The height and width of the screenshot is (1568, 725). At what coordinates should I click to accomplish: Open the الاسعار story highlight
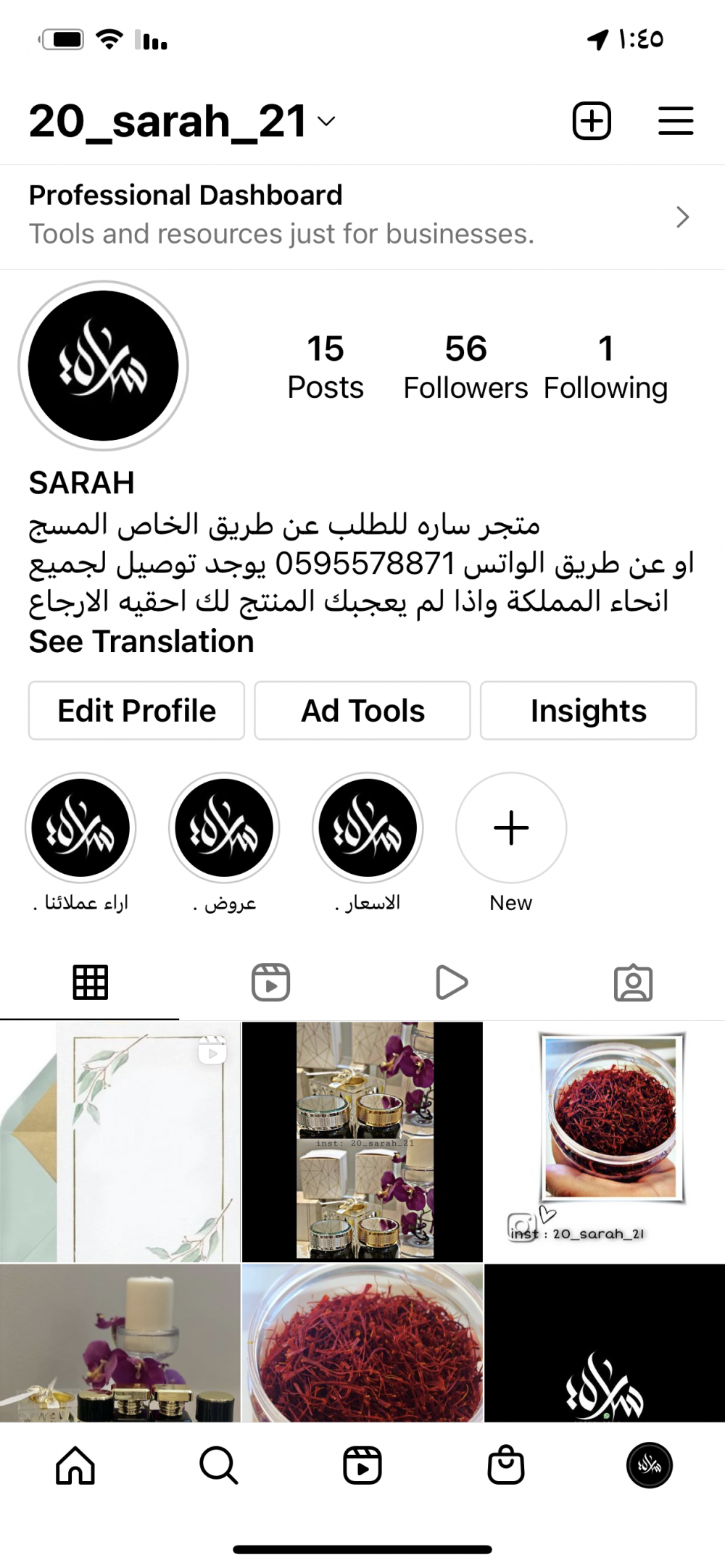[368, 828]
